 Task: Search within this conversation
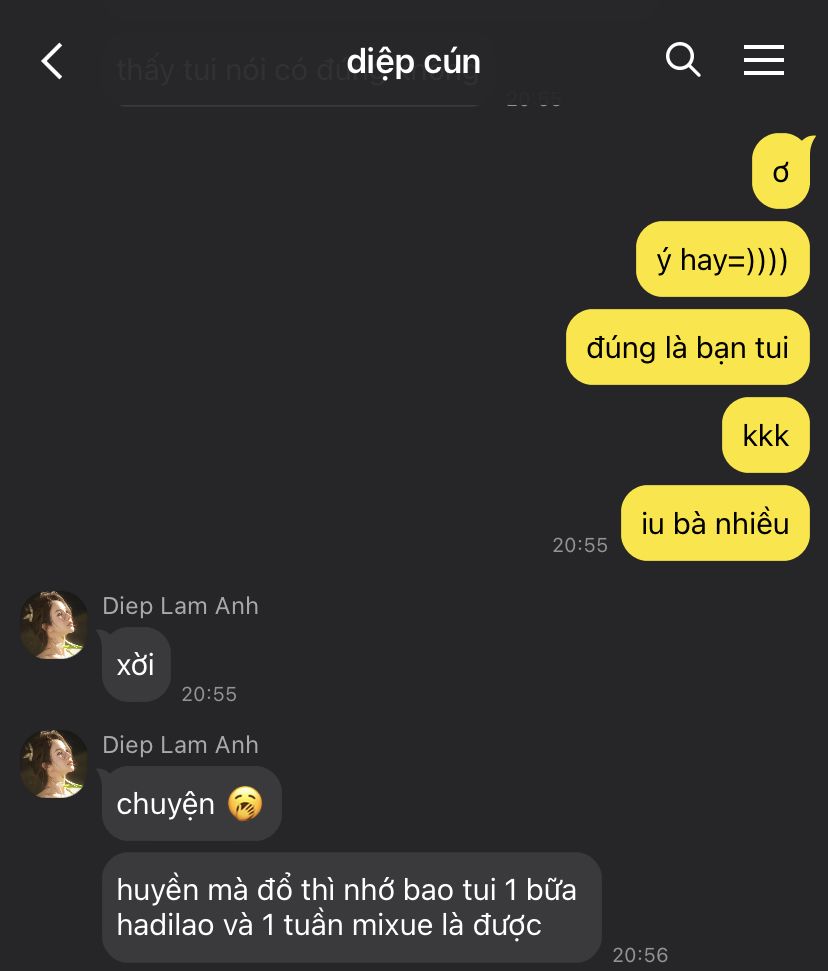coord(682,60)
